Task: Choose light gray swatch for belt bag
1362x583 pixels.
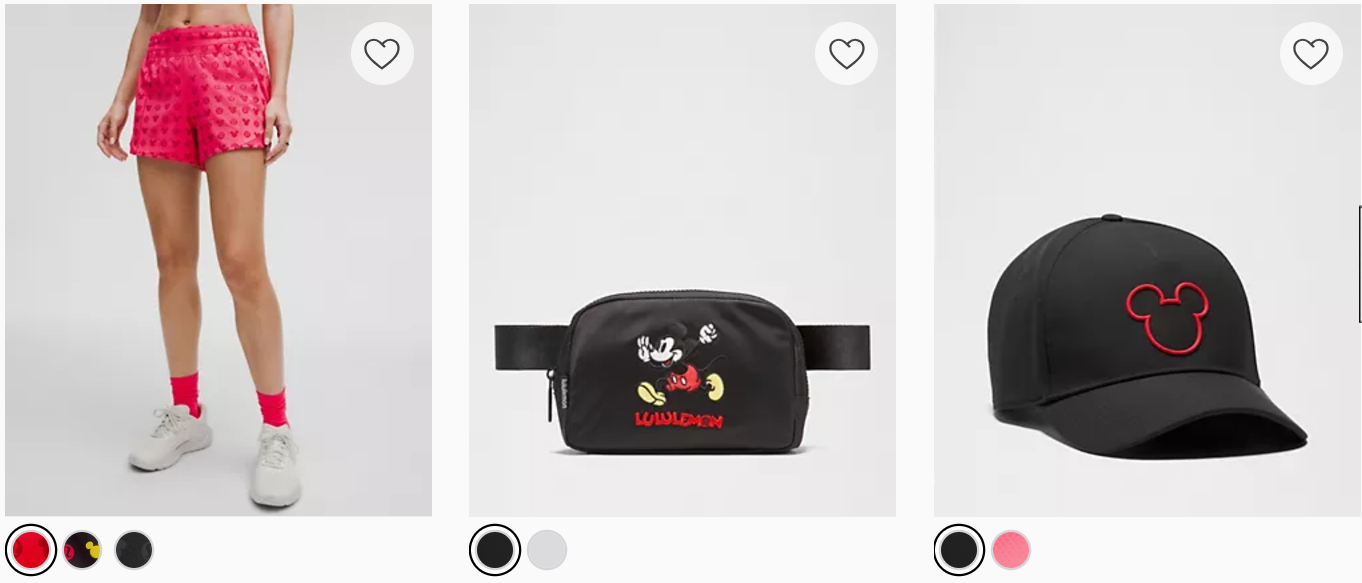Action: pos(547,550)
